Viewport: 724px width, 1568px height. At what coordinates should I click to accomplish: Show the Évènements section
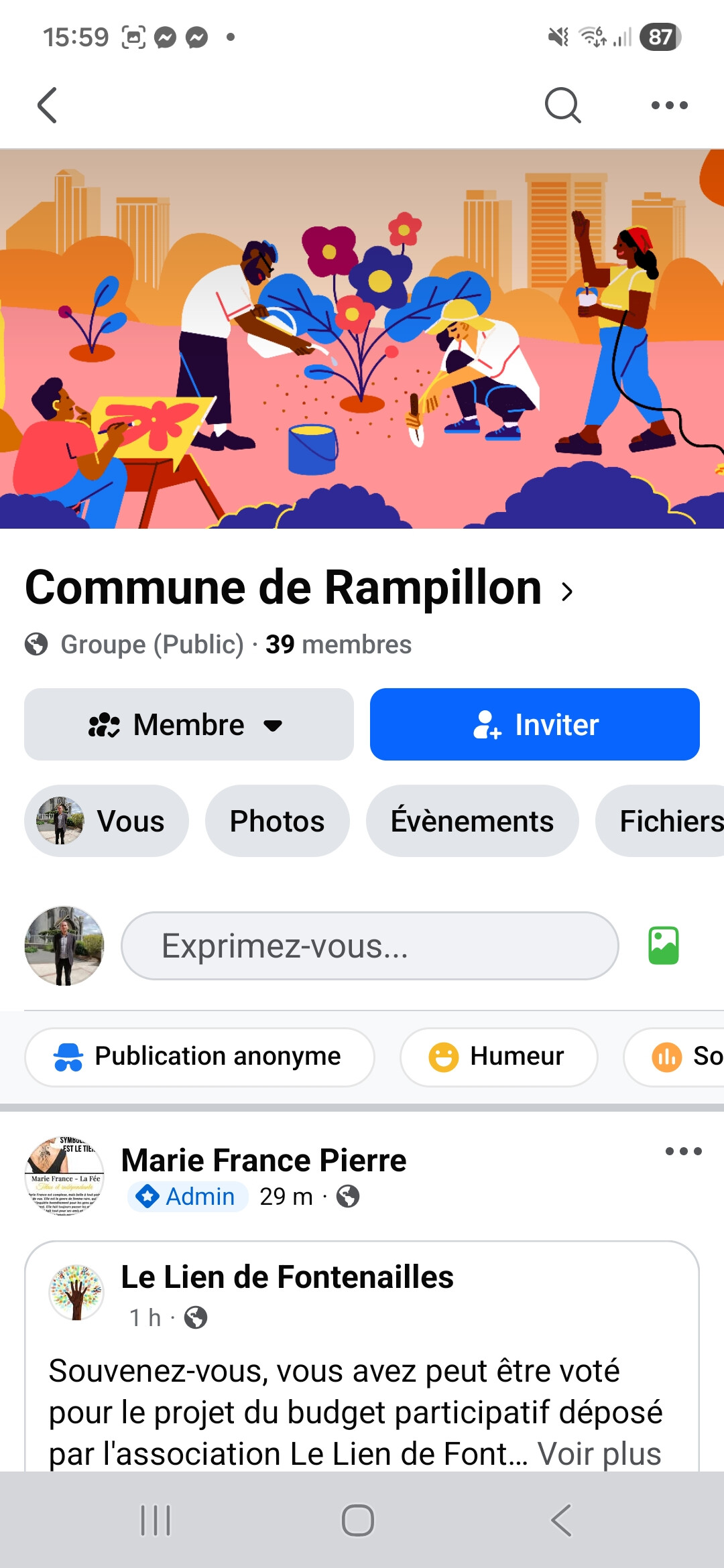click(472, 821)
